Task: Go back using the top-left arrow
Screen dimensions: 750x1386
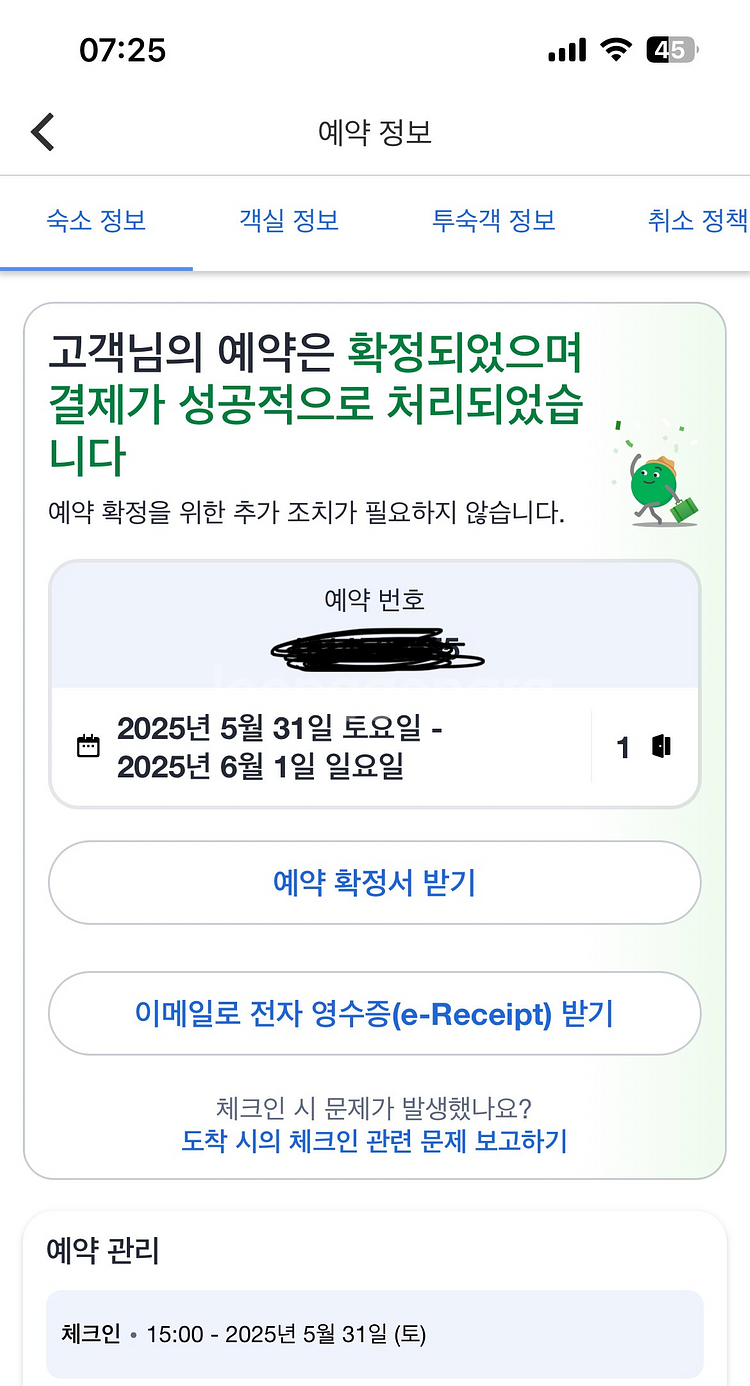Action: click(42, 132)
